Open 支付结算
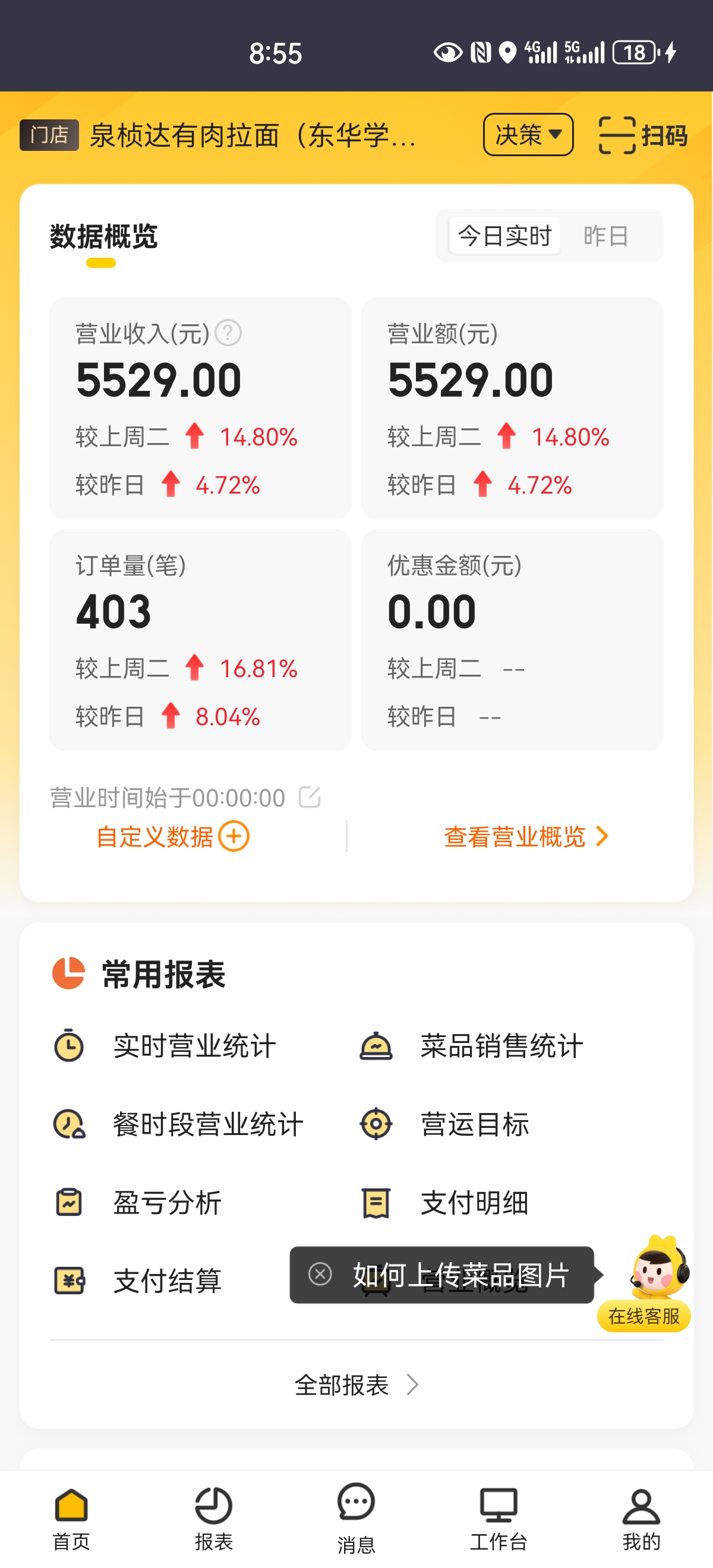This screenshot has width=713, height=1568. [138, 1281]
